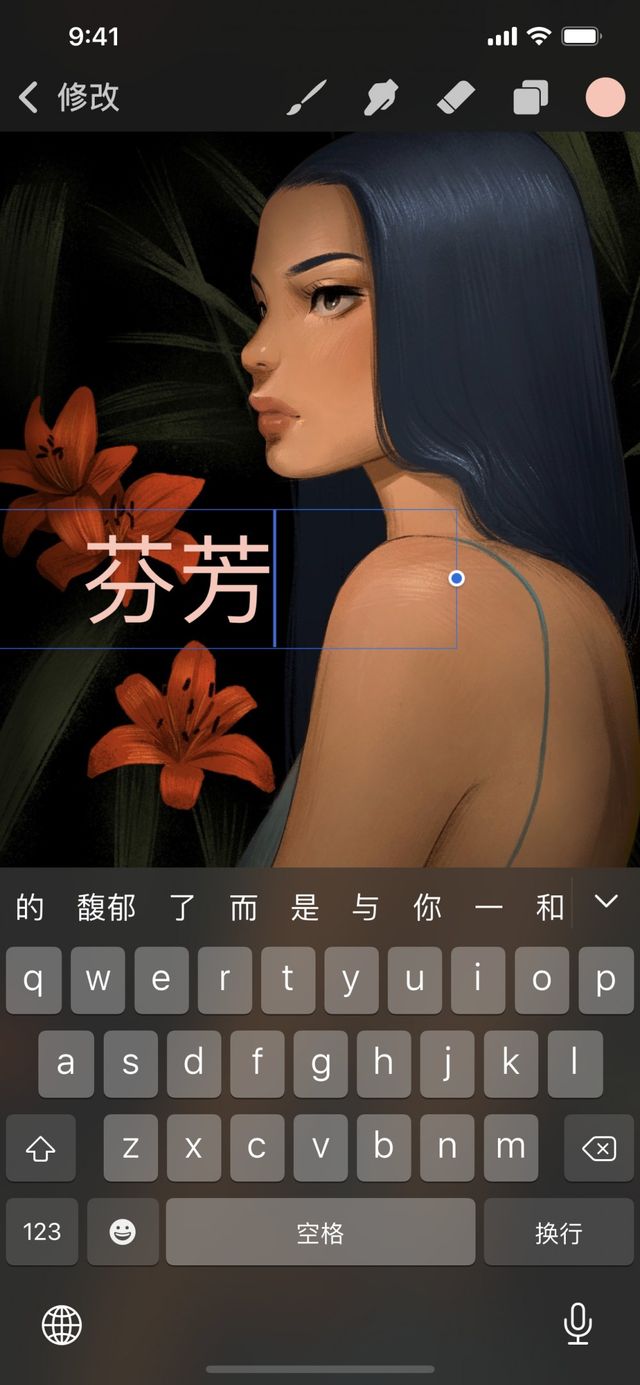Choose the 的 suggestion
Image resolution: width=640 pixels, height=1385 pixels.
click(30, 907)
